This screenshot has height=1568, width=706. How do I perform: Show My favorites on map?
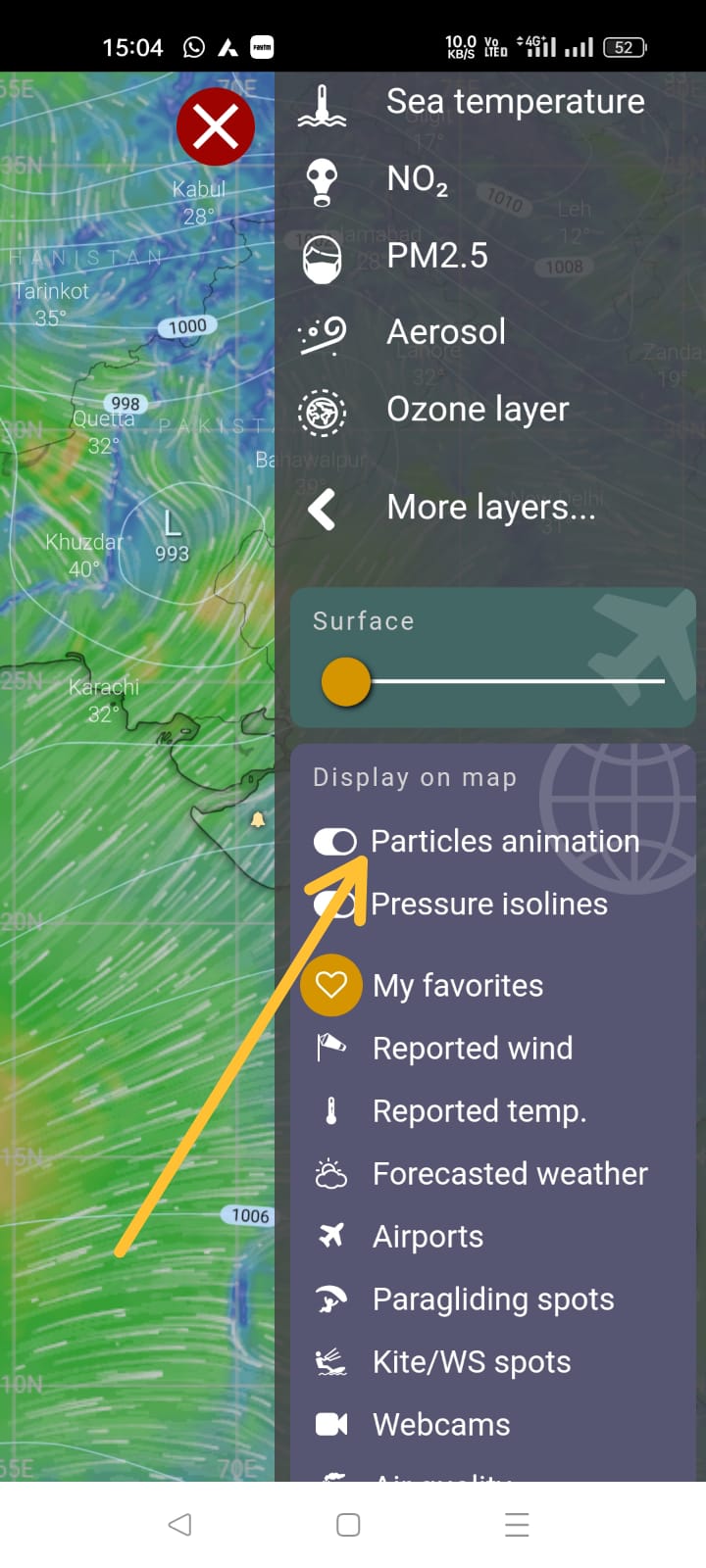(456, 985)
